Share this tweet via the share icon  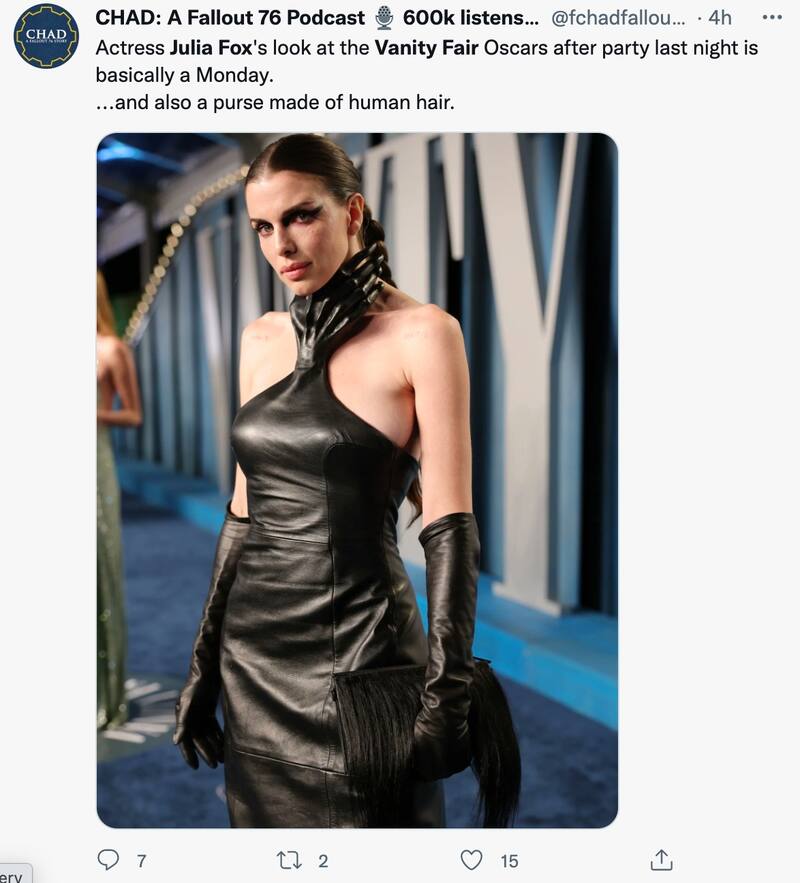point(659,859)
